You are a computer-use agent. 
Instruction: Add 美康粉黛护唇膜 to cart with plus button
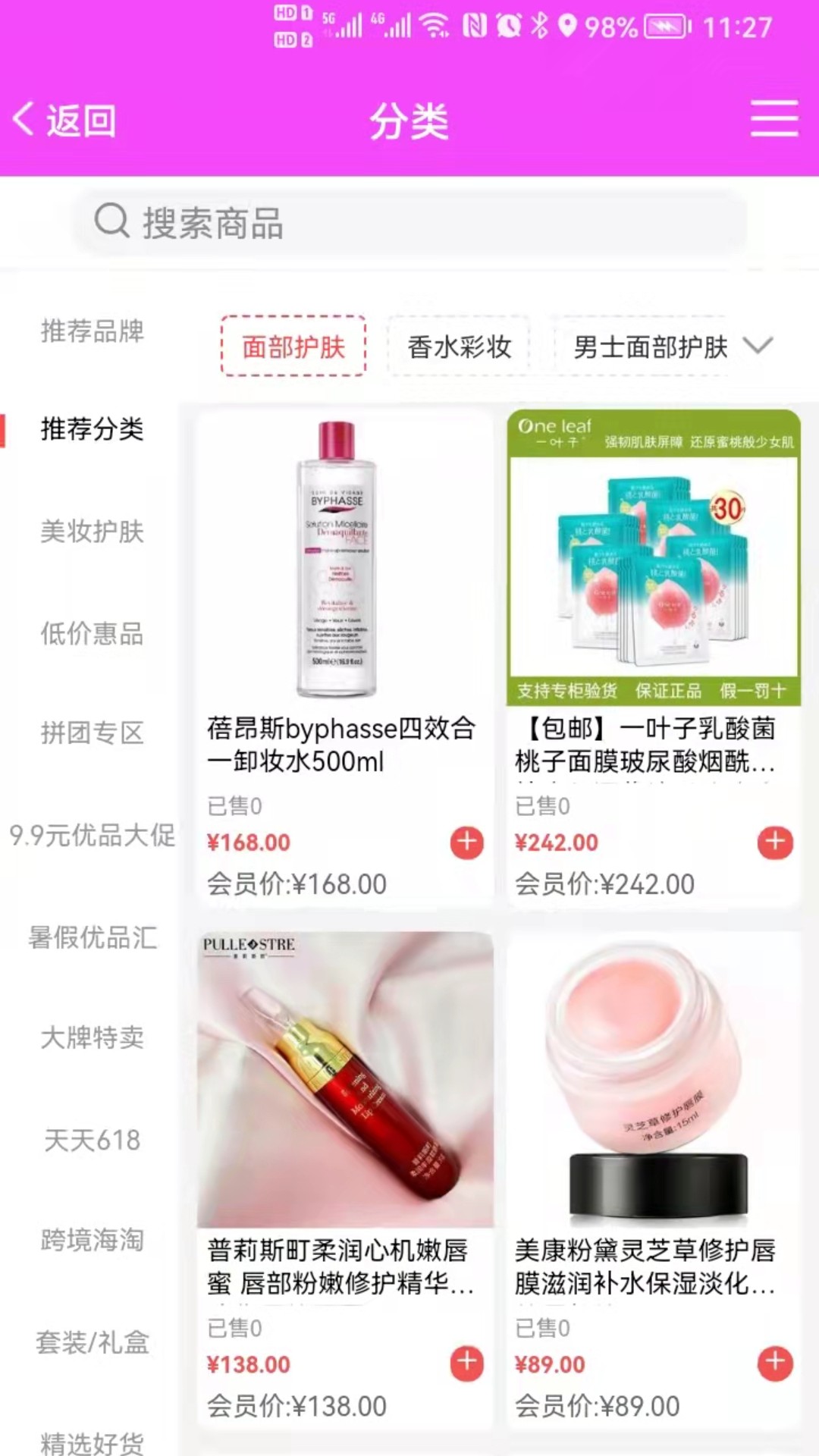[x=774, y=1363]
